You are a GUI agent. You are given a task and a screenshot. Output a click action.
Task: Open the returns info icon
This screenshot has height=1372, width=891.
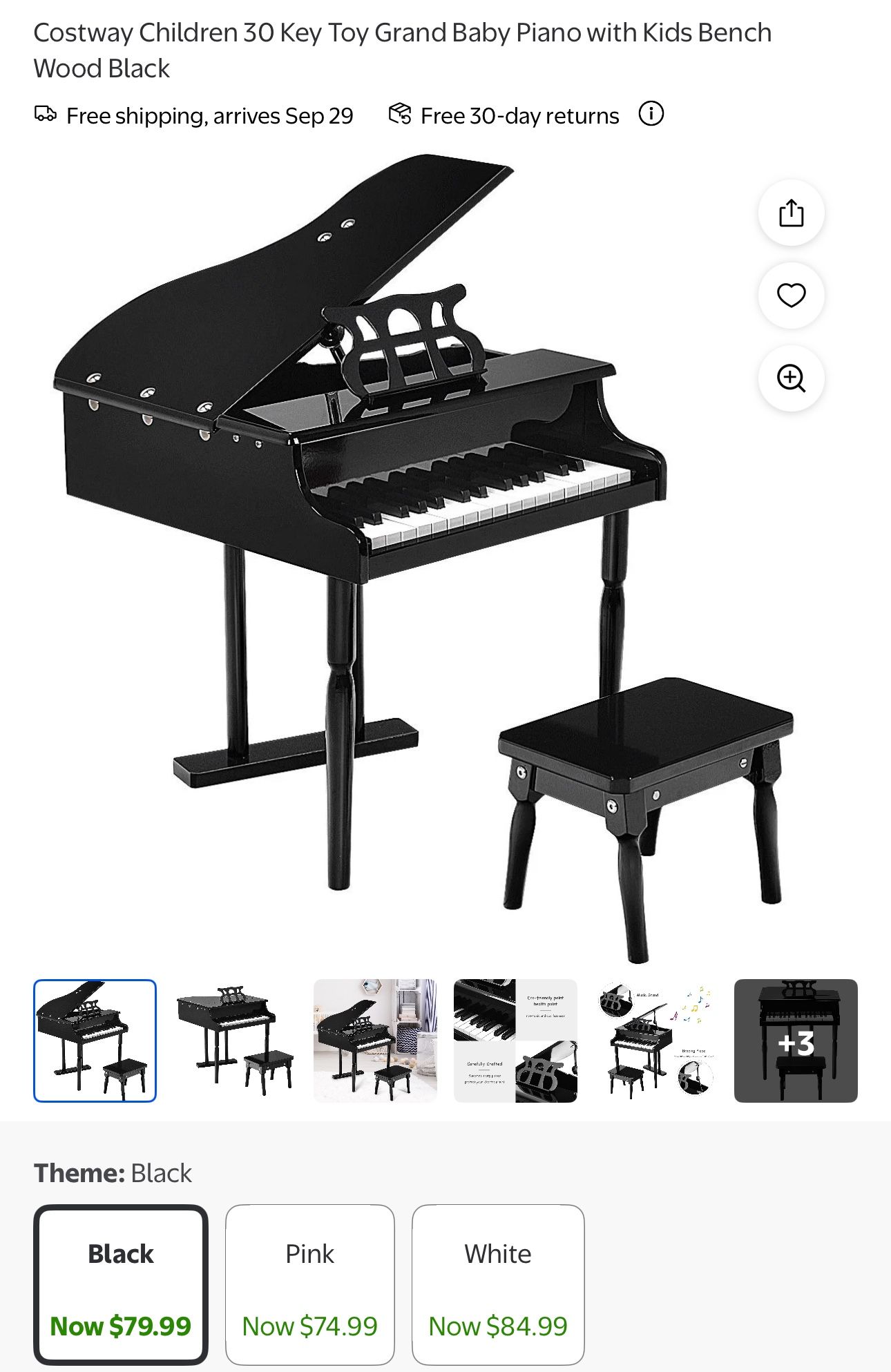point(651,114)
